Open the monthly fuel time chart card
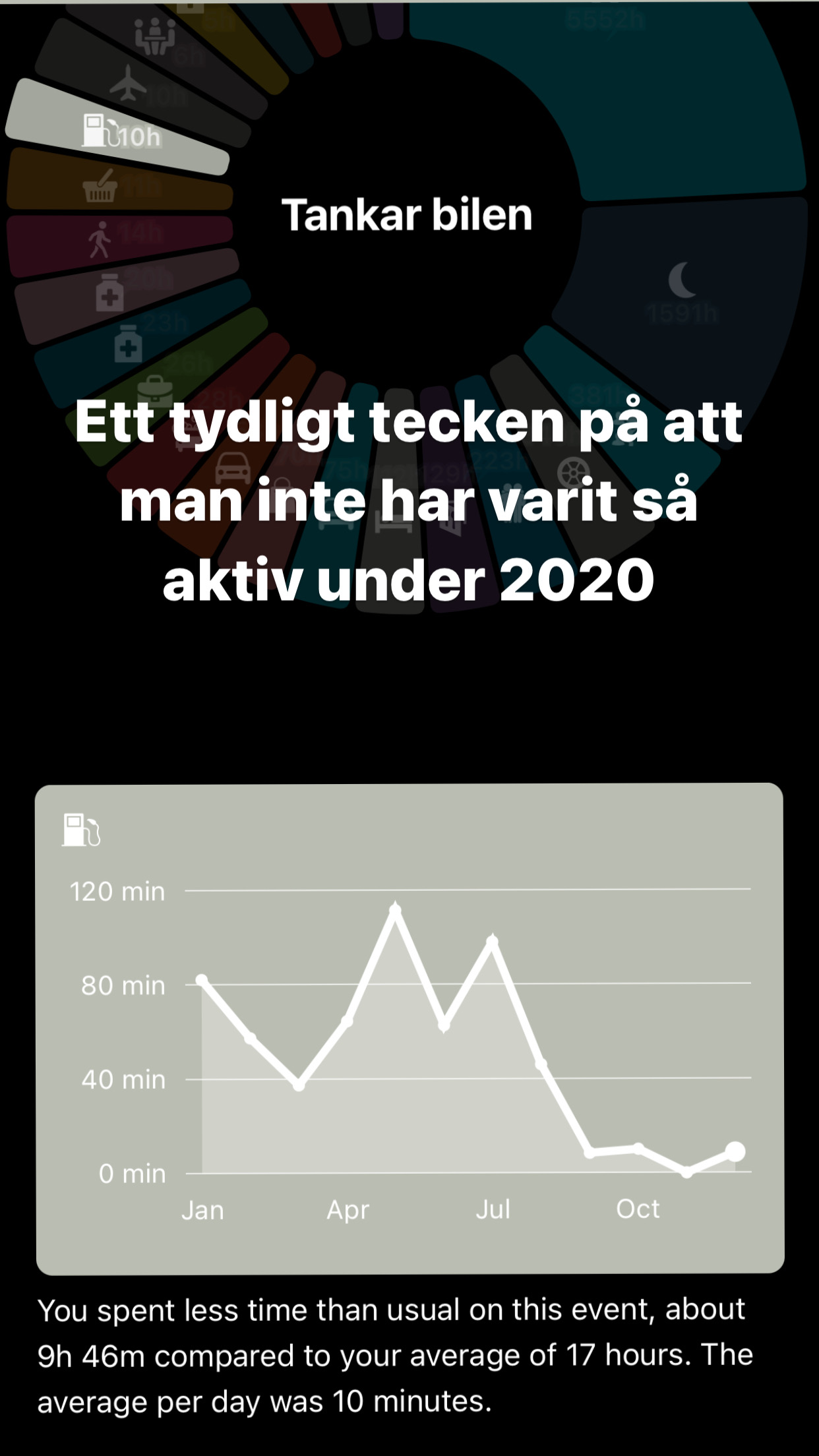Viewport: 819px width, 1456px height. (x=409, y=1028)
